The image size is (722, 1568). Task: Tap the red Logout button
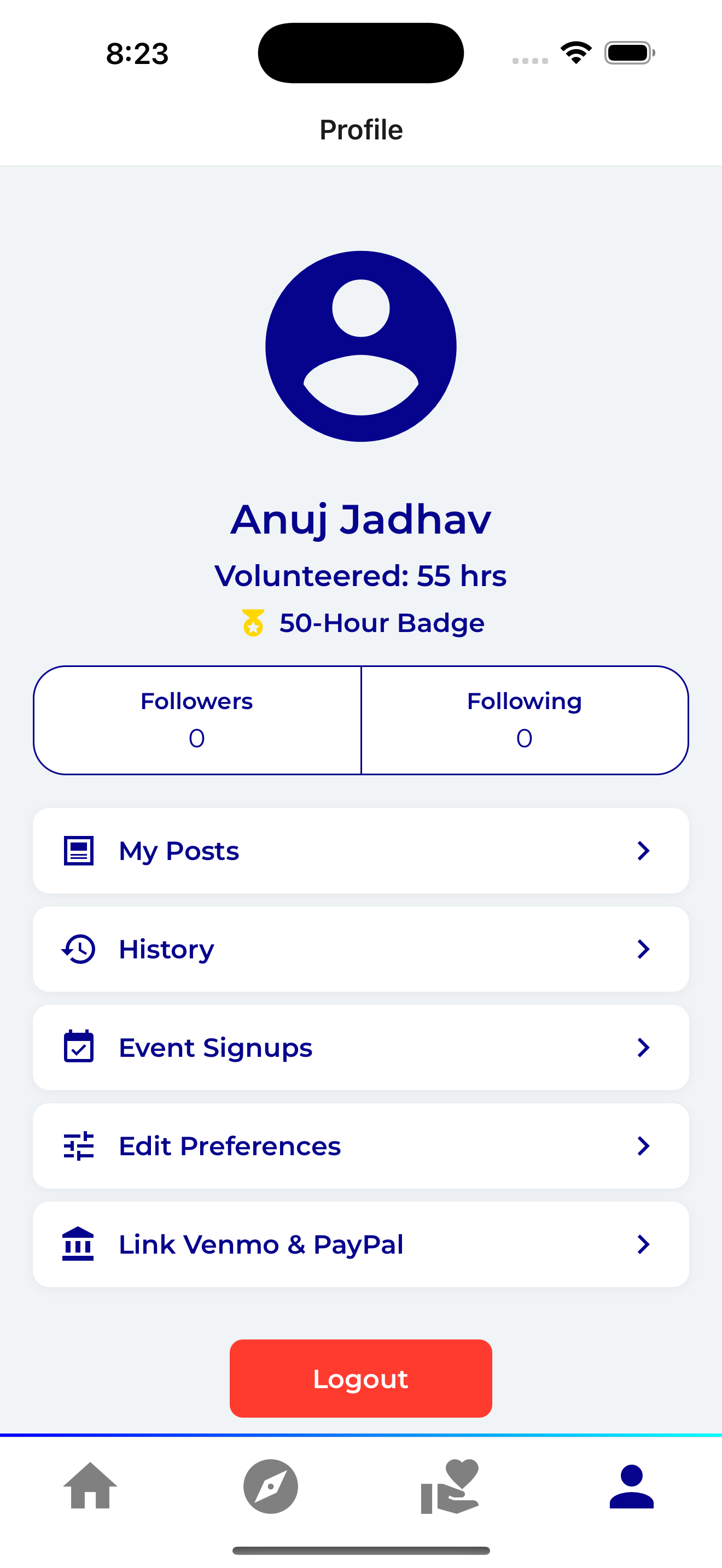(360, 1378)
